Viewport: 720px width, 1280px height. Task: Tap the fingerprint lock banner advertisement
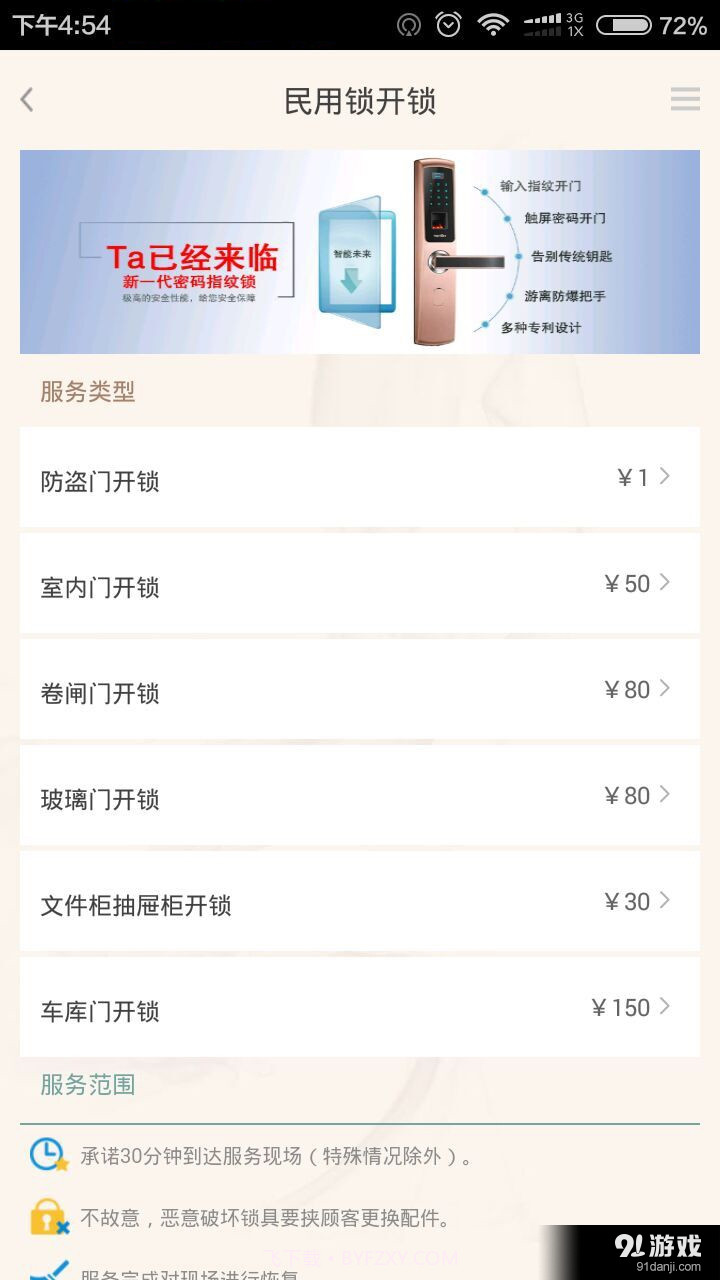(360, 251)
